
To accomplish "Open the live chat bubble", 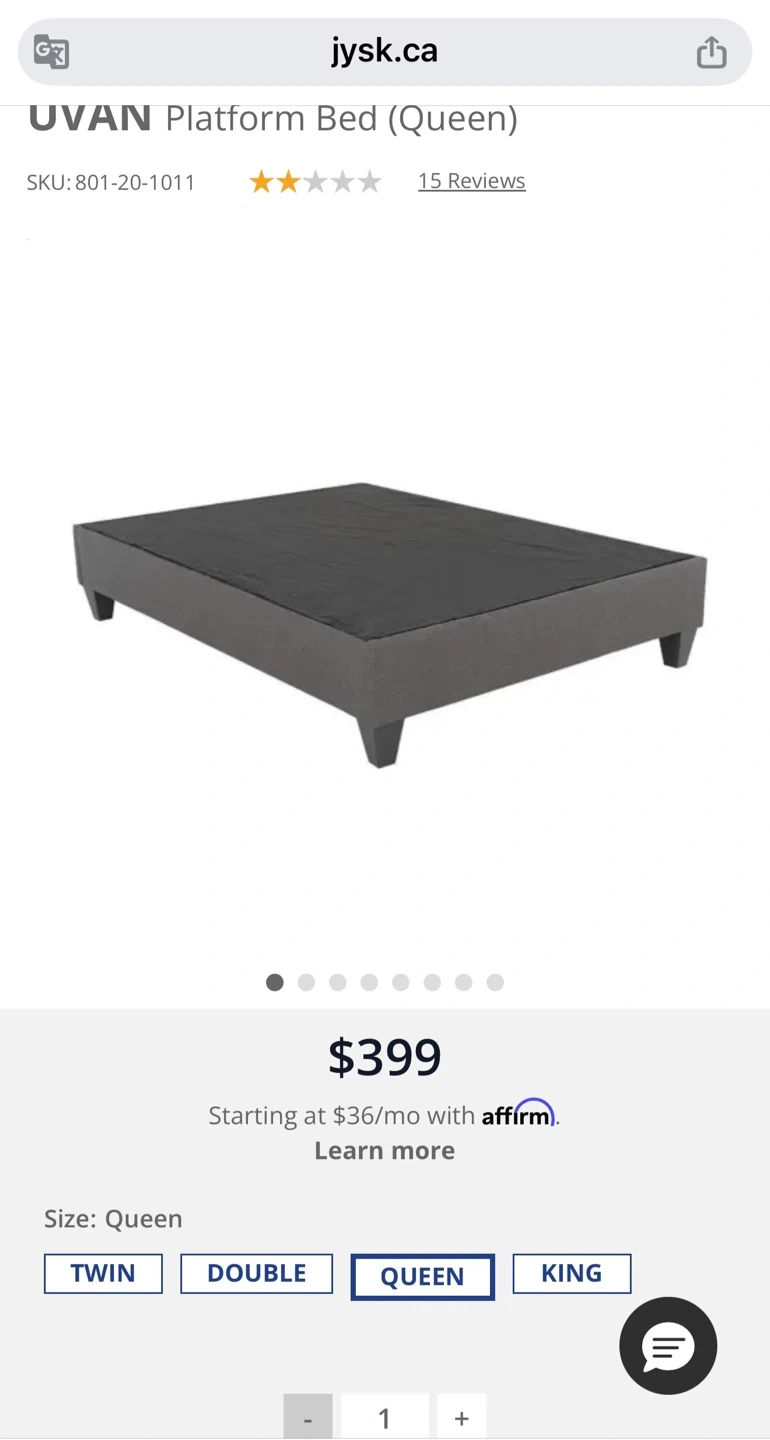I will point(668,1346).
